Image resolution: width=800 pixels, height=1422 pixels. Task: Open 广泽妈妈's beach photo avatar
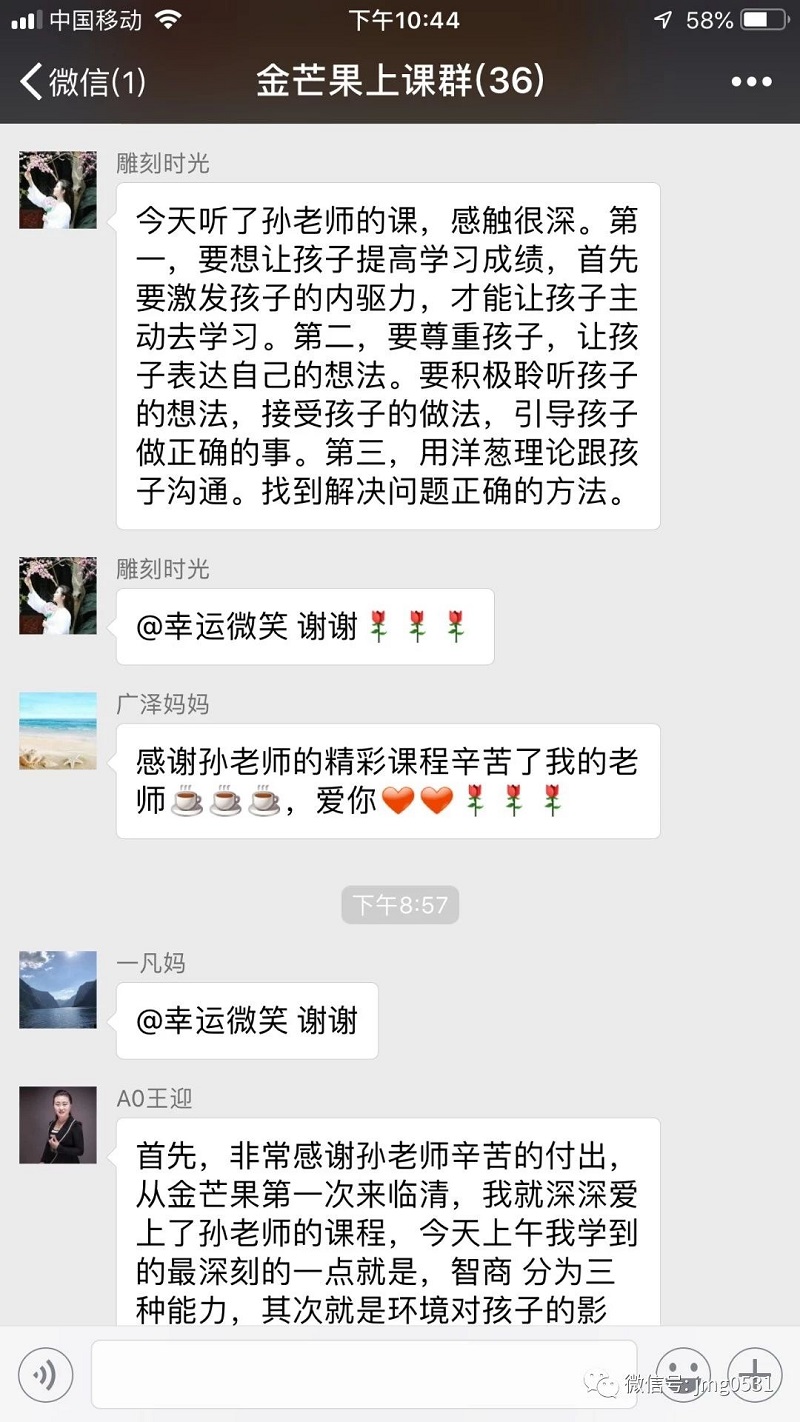coord(57,730)
